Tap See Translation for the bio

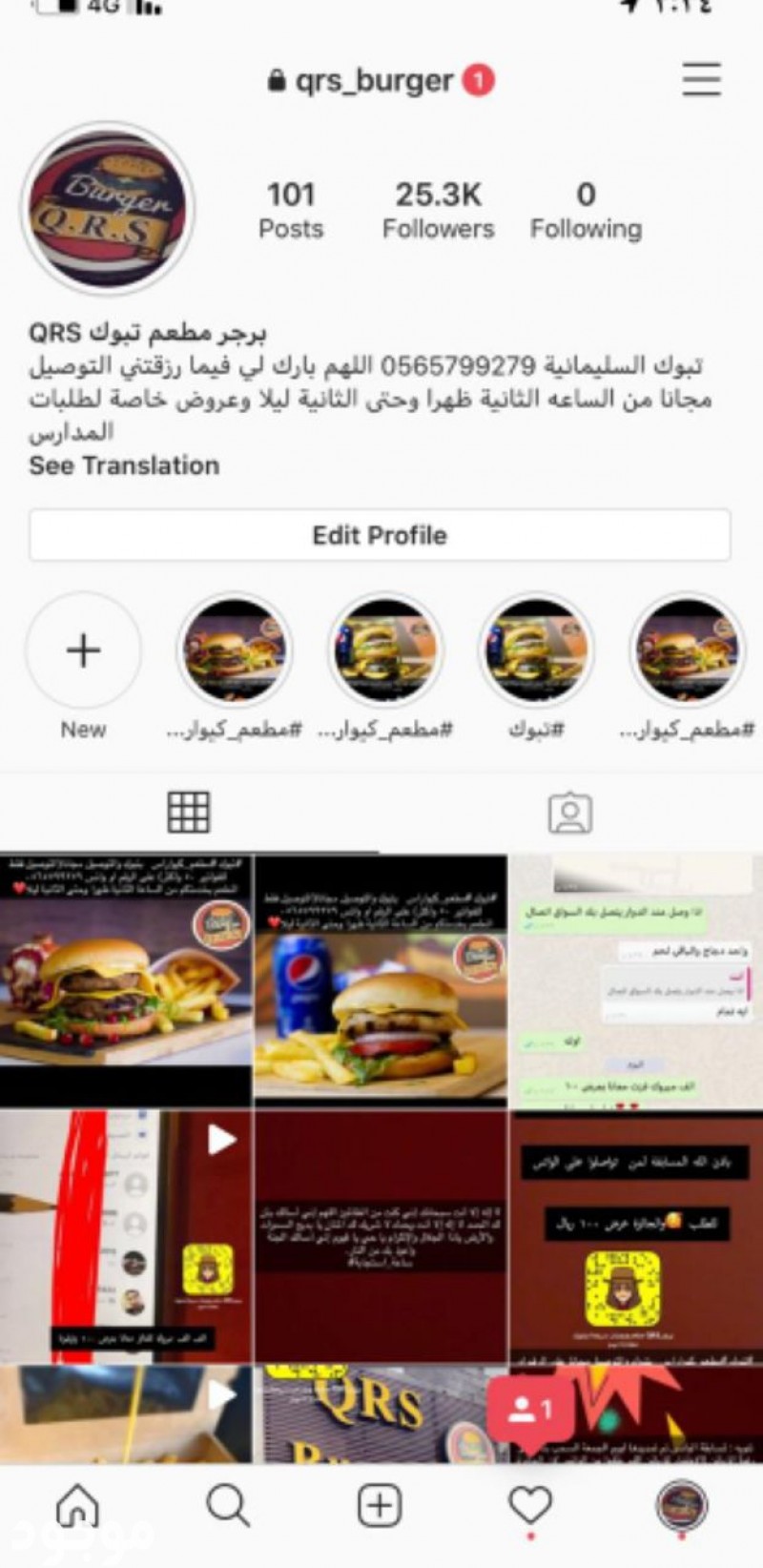click(124, 465)
